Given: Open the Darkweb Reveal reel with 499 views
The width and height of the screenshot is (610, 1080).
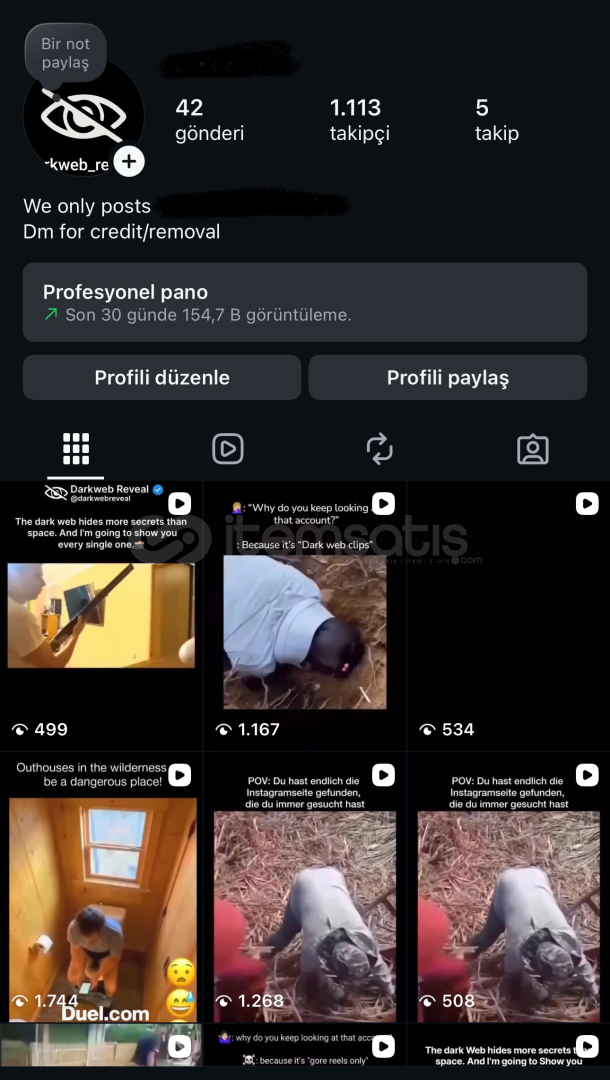Looking at the screenshot, I should pyautogui.click(x=101, y=615).
